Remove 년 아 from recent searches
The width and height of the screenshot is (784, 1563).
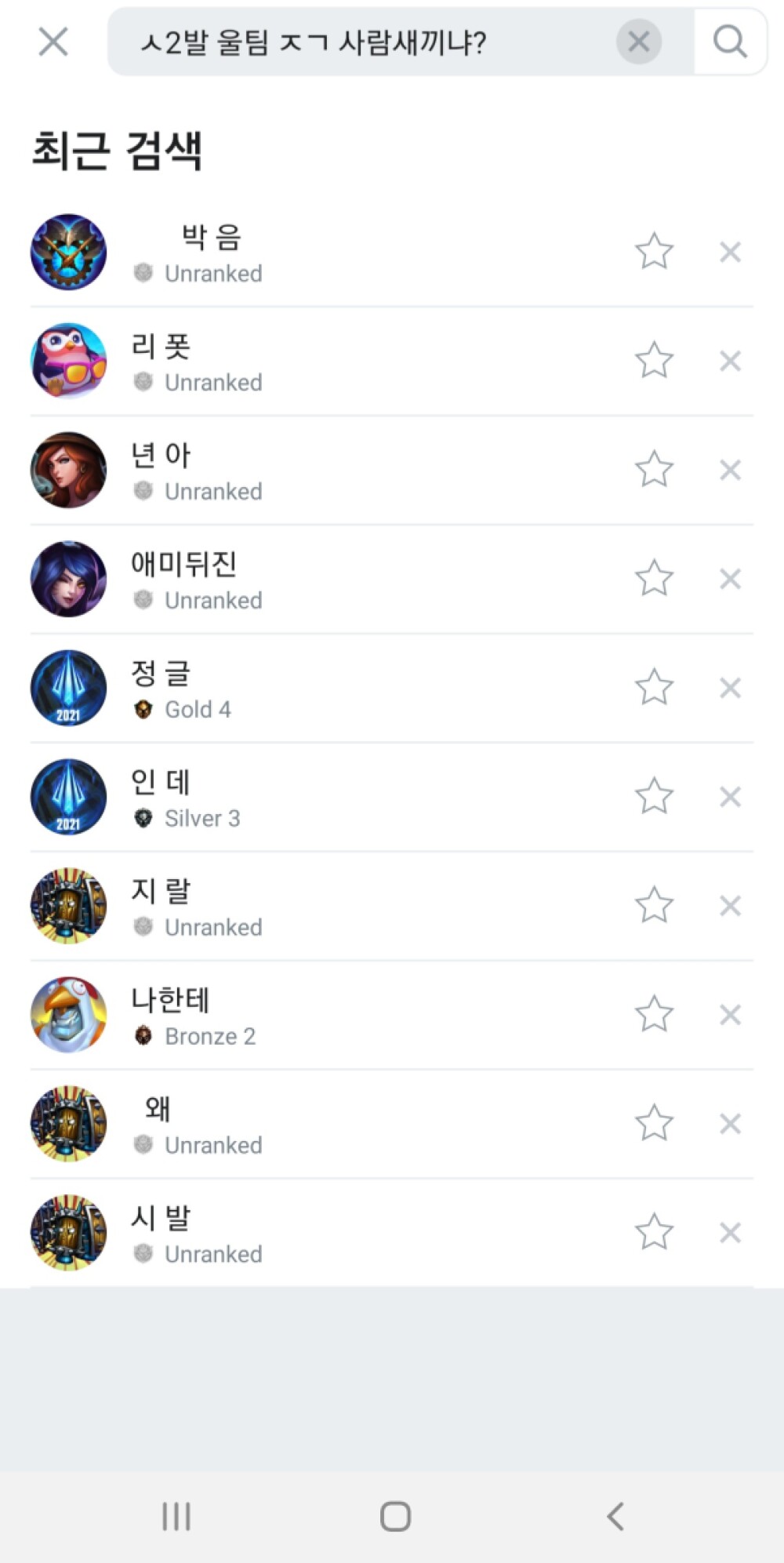pos(730,470)
